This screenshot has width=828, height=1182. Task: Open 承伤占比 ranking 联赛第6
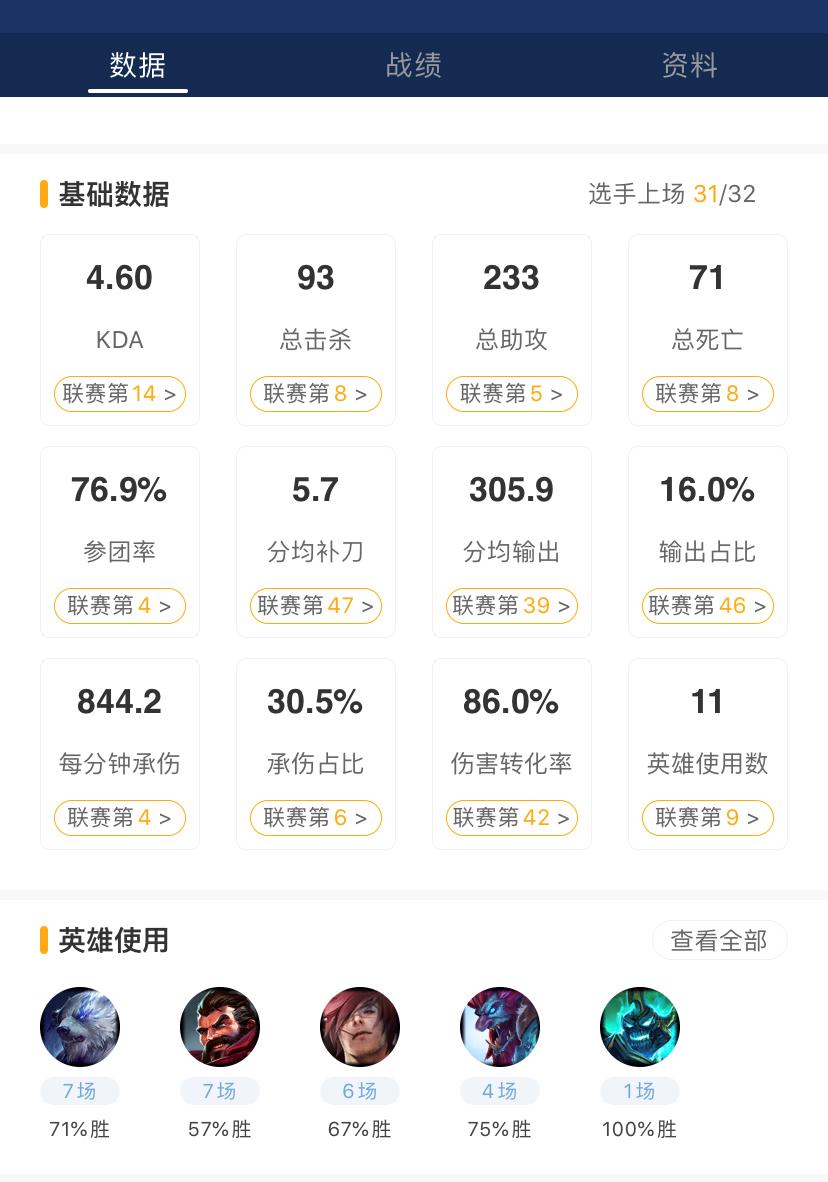316,818
